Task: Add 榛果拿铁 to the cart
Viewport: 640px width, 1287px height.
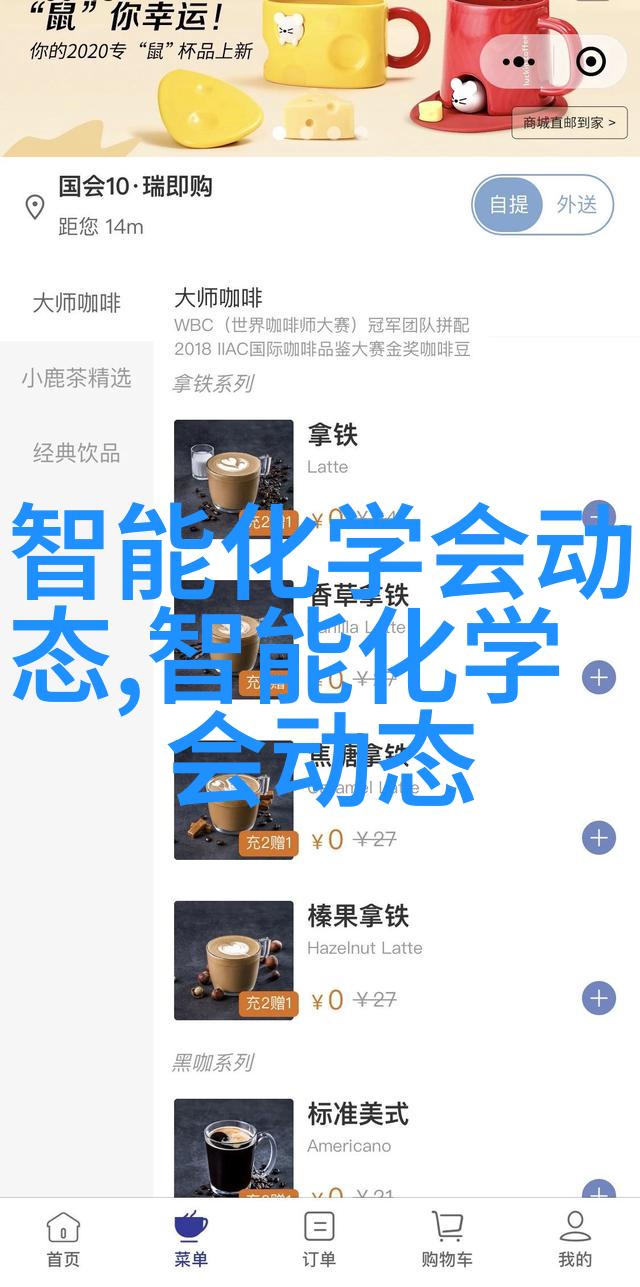Action: [598, 997]
